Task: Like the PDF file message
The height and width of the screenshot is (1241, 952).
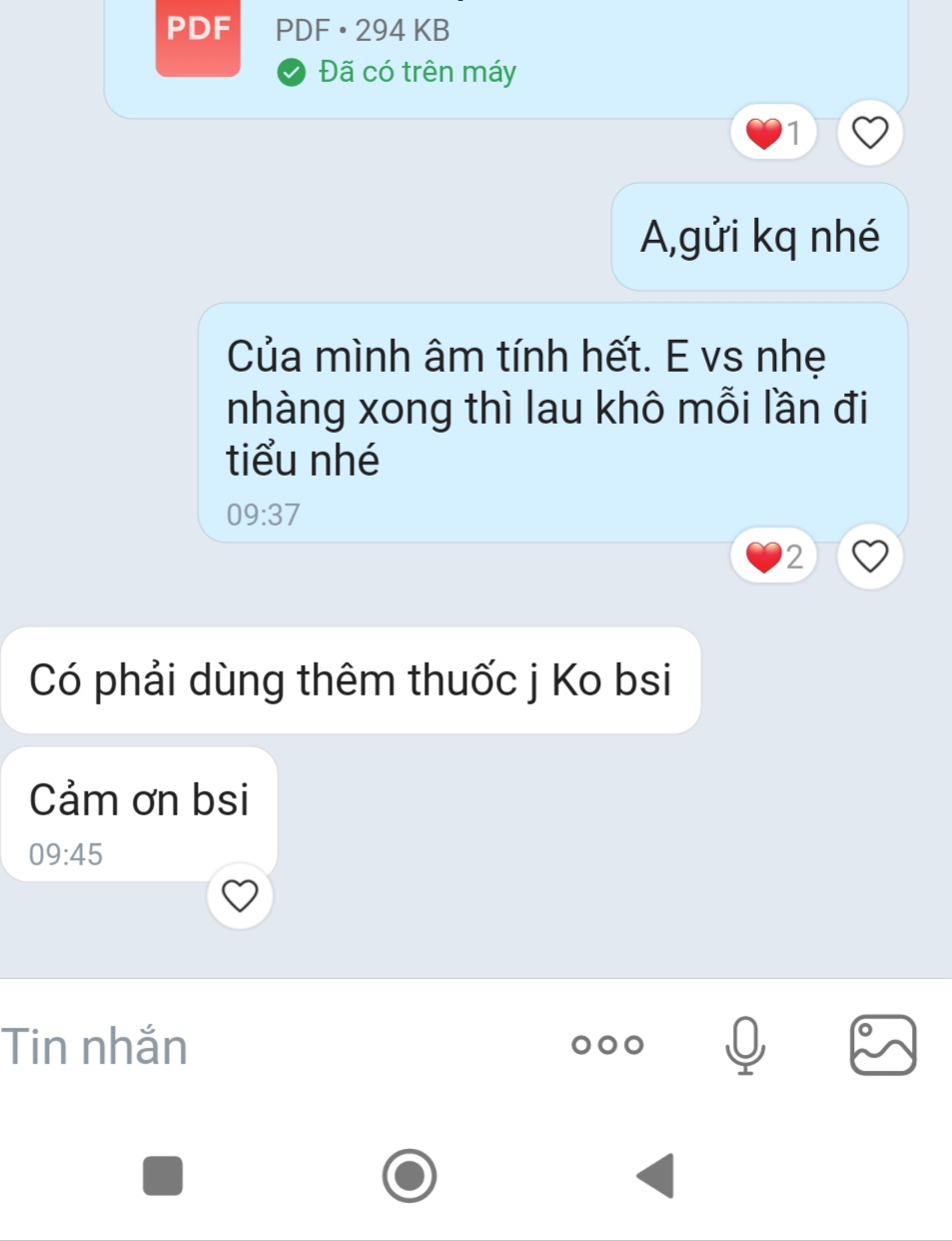Action: point(869,132)
